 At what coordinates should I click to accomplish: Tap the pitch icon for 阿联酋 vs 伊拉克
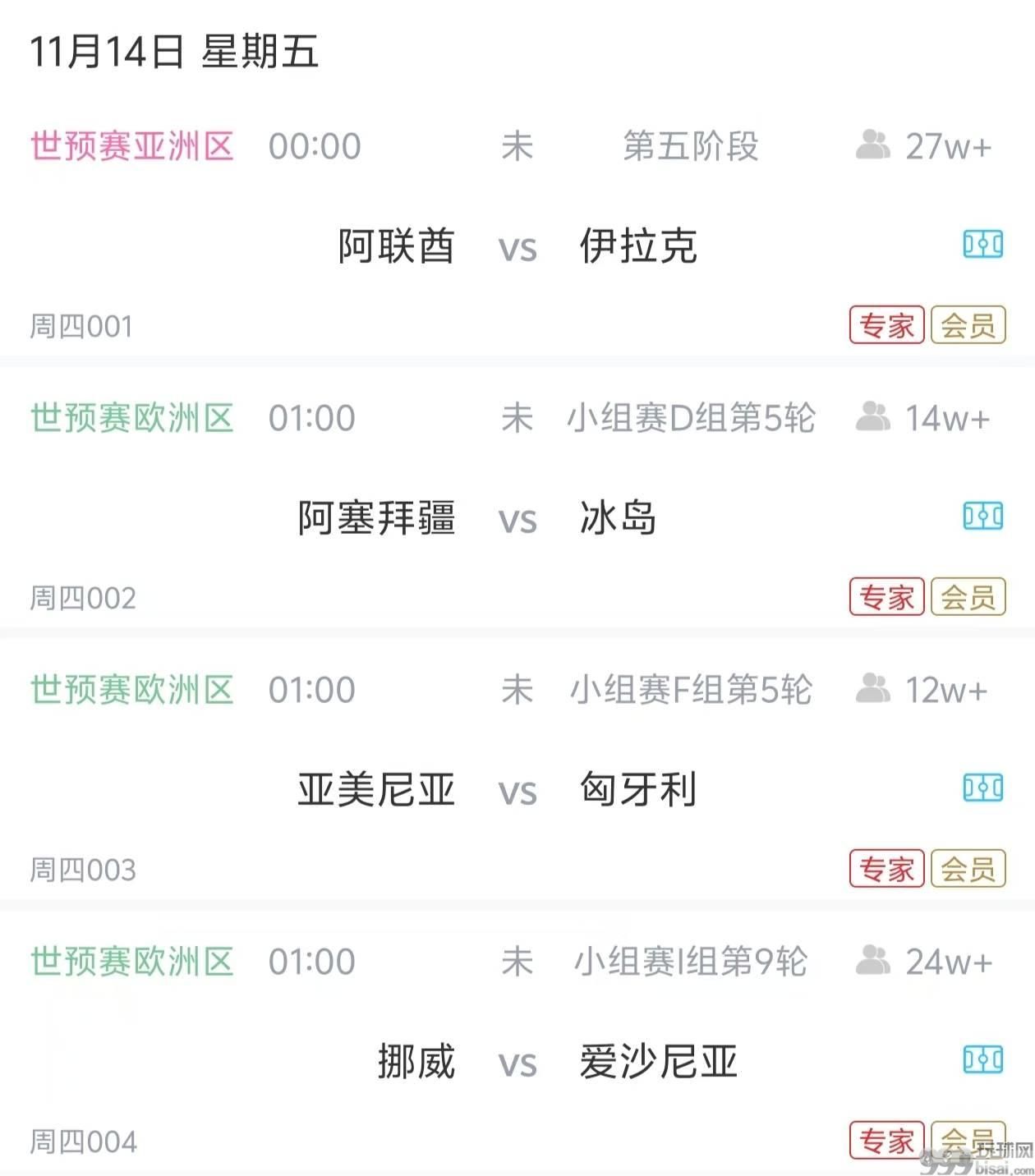(982, 244)
